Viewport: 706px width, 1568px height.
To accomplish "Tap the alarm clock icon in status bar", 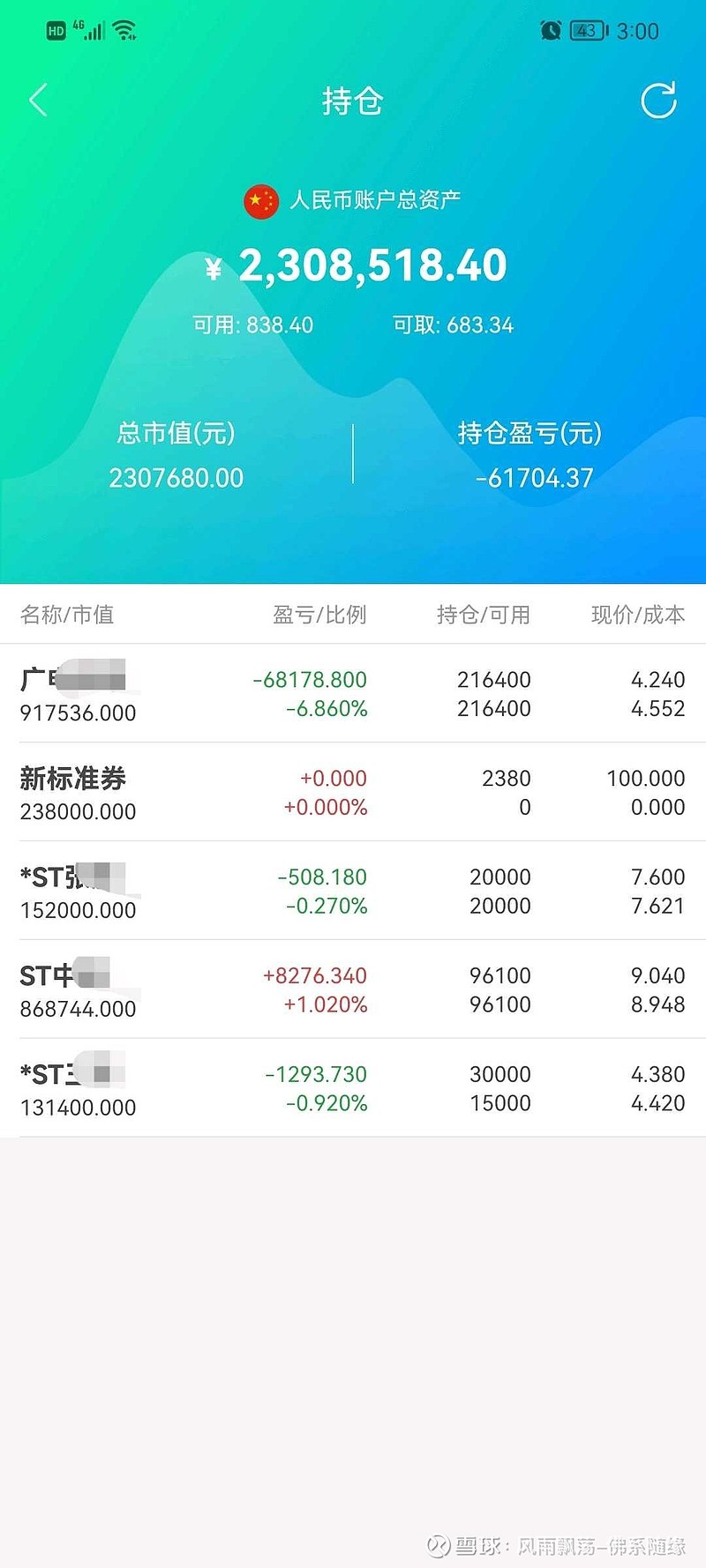I will point(549,30).
